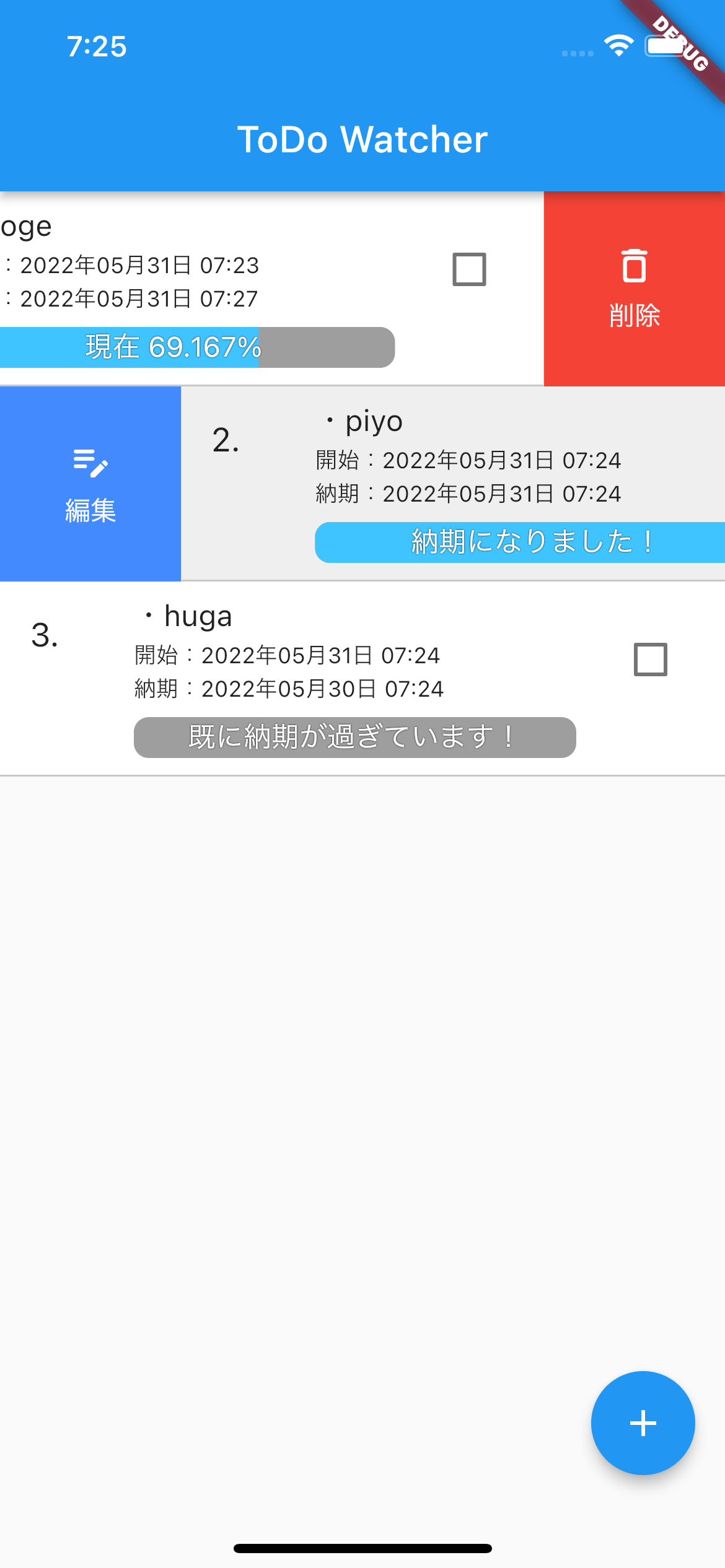
Task: Select the edit pencil icon for piyo
Action: coord(90,463)
